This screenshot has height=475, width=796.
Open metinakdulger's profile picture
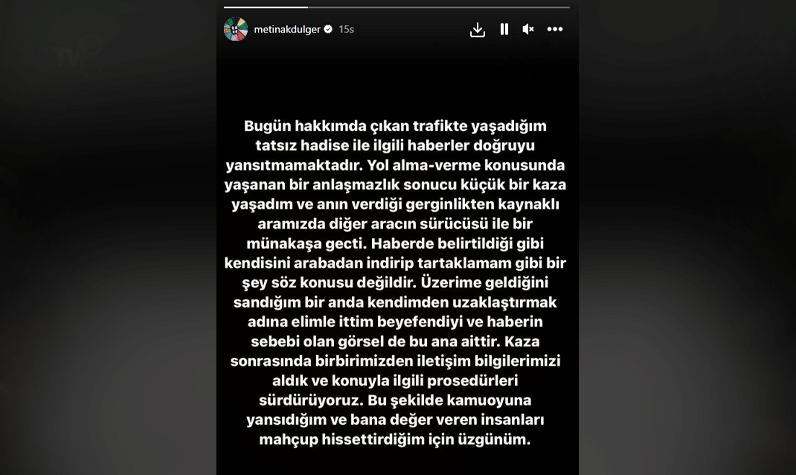tap(235, 30)
